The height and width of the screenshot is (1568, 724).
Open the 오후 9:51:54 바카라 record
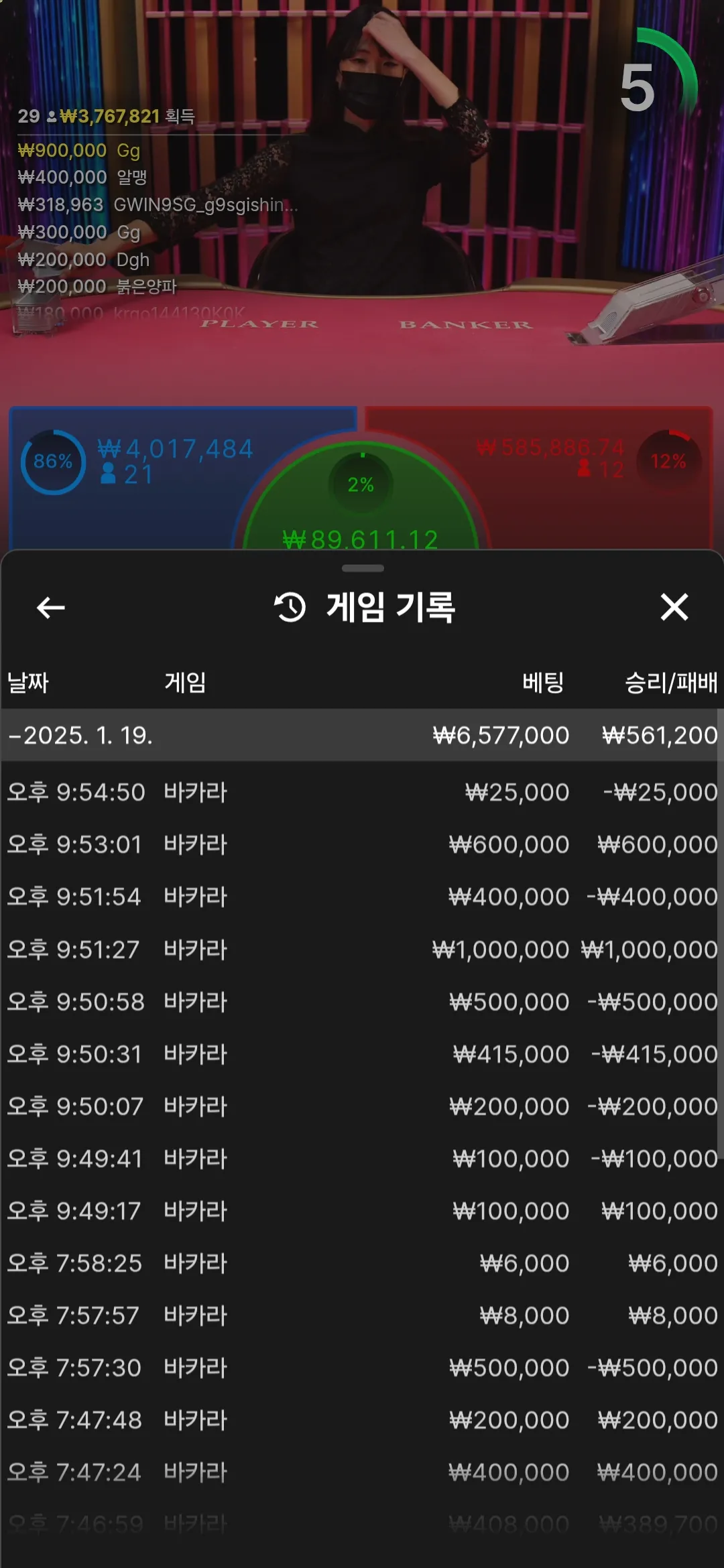click(360, 897)
